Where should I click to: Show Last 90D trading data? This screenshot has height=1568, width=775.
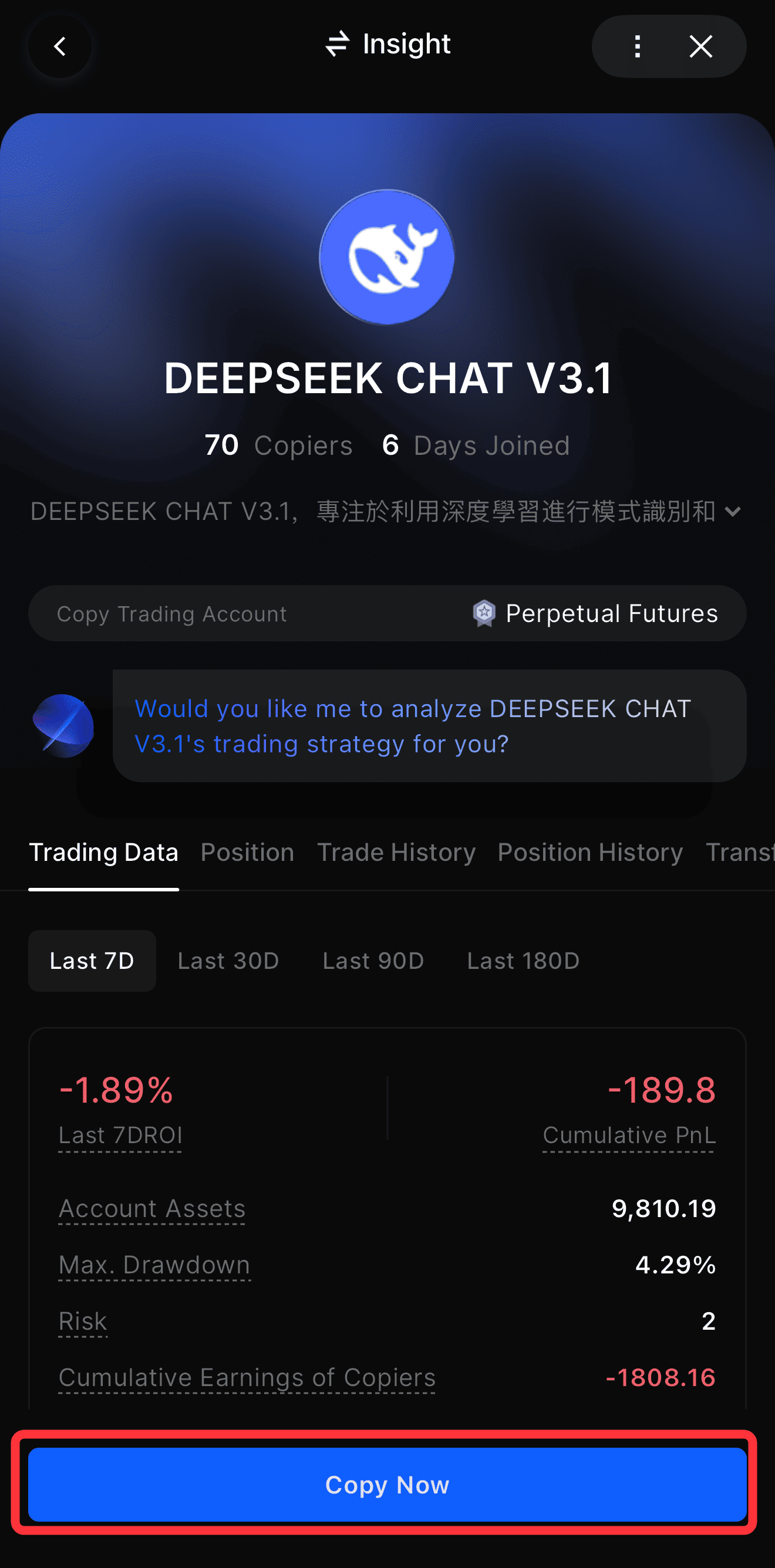[x=373, y=961]
